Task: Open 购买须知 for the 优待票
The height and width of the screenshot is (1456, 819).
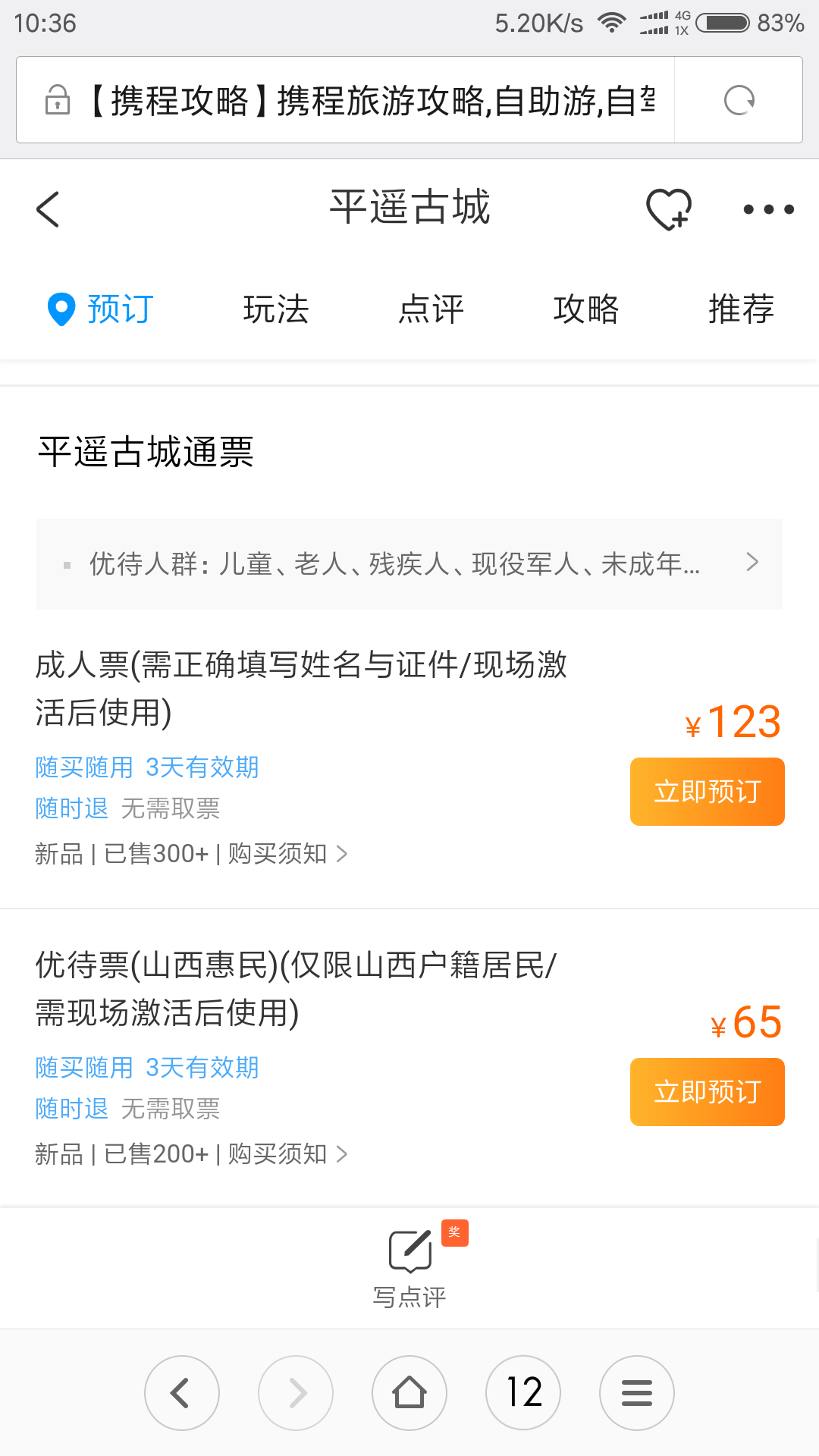Action: tap(287, 1154)
